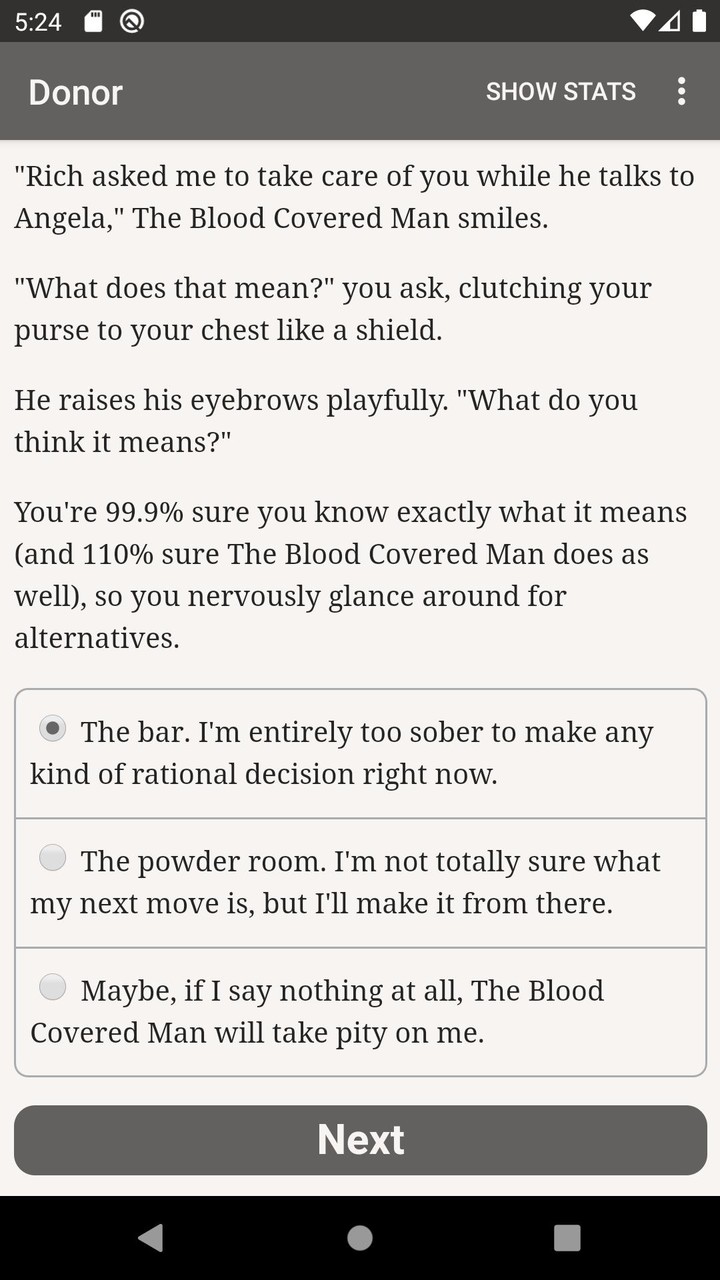Return to the home screen
The height and width of the screenshot is (1280, 720).
(360, 1238)
